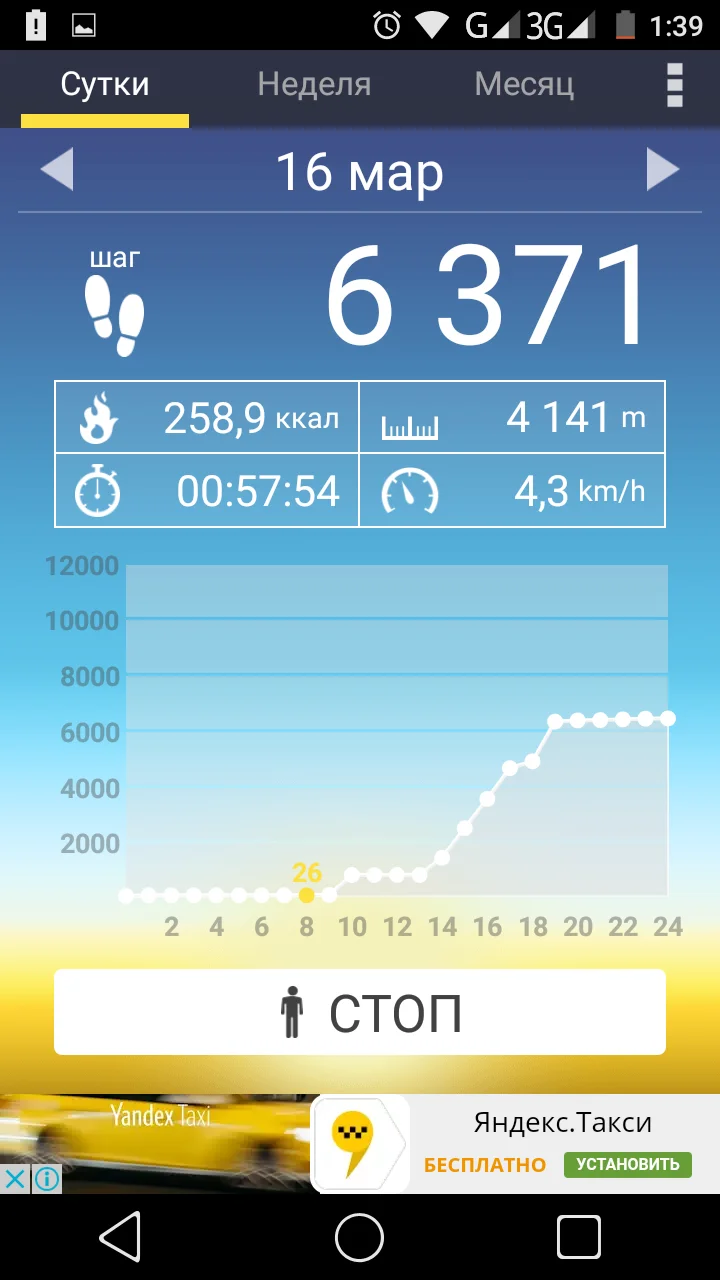Go to the previous day
Viewport: 720px width, 1280px height.
(57, 170)
